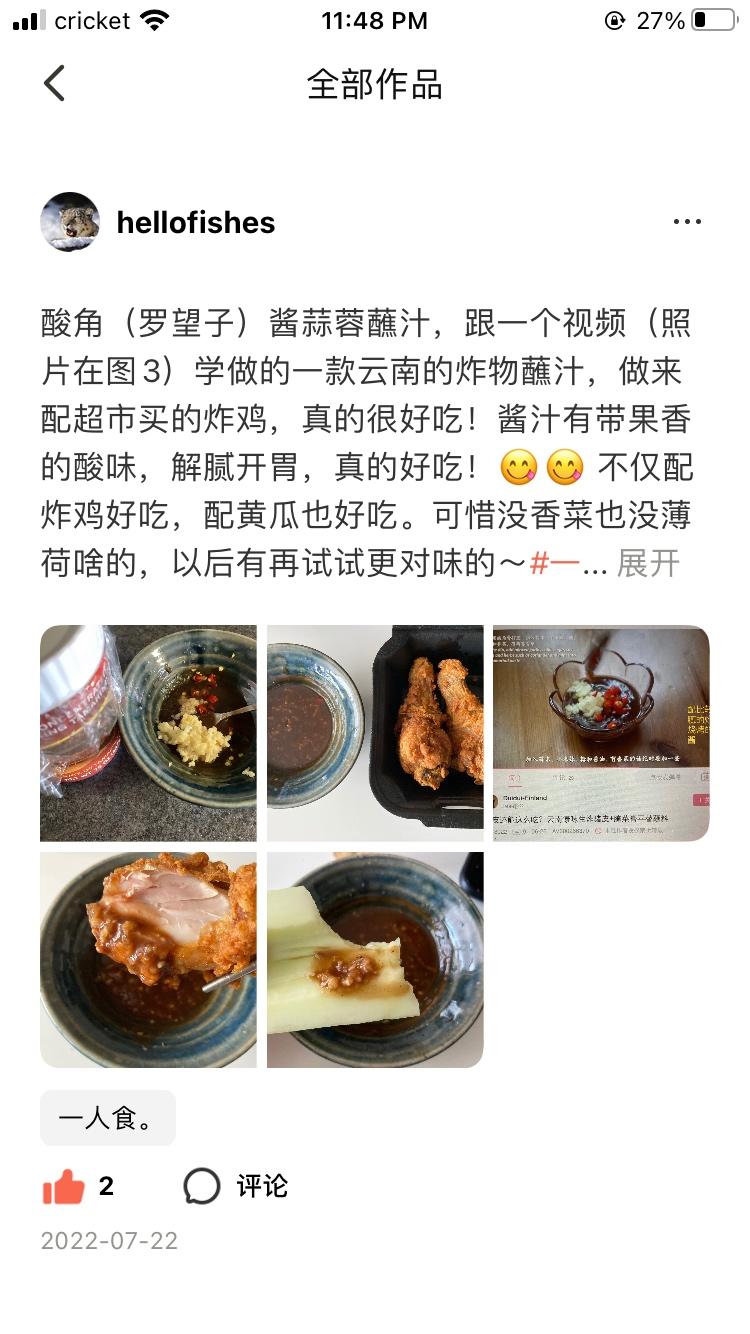The width and height of the screenshot is (750, 1334).
Task: Open the garlic sauce bowl photo thumbnail
Action: [x=148, y=733]
